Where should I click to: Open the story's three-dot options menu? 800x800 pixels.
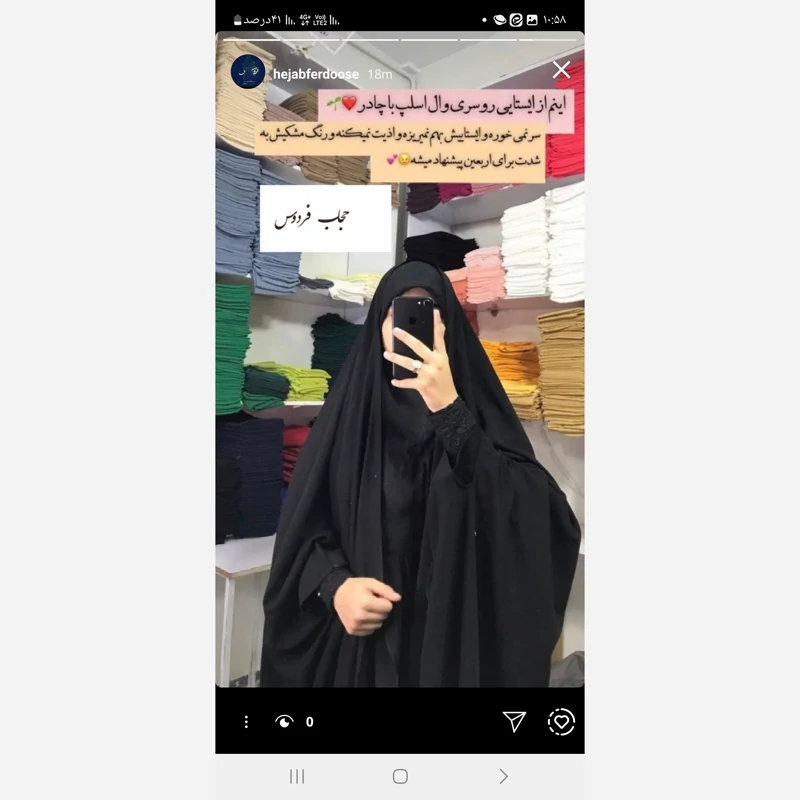(x=246, y=721)
